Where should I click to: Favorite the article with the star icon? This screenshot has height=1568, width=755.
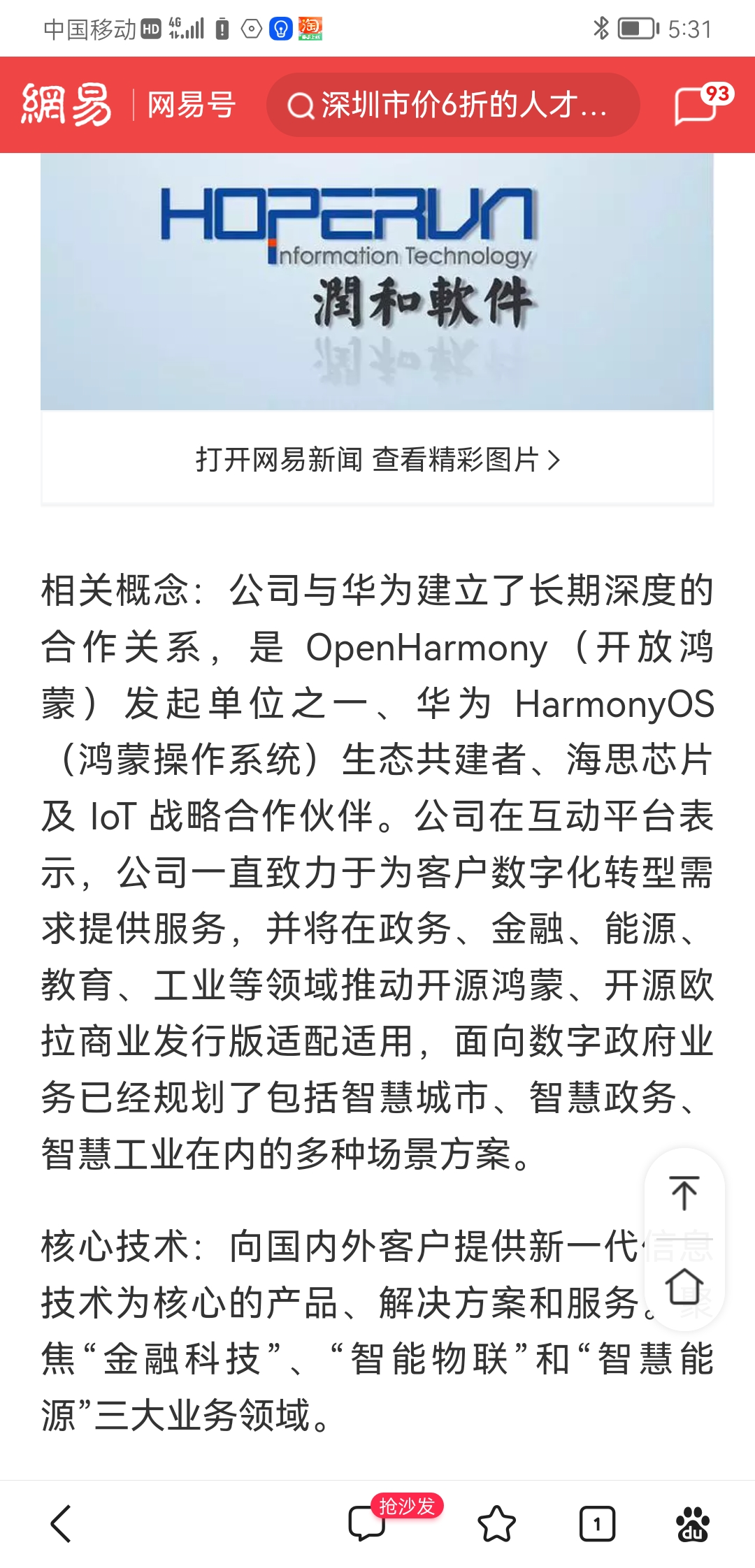tap(498, 1525)
